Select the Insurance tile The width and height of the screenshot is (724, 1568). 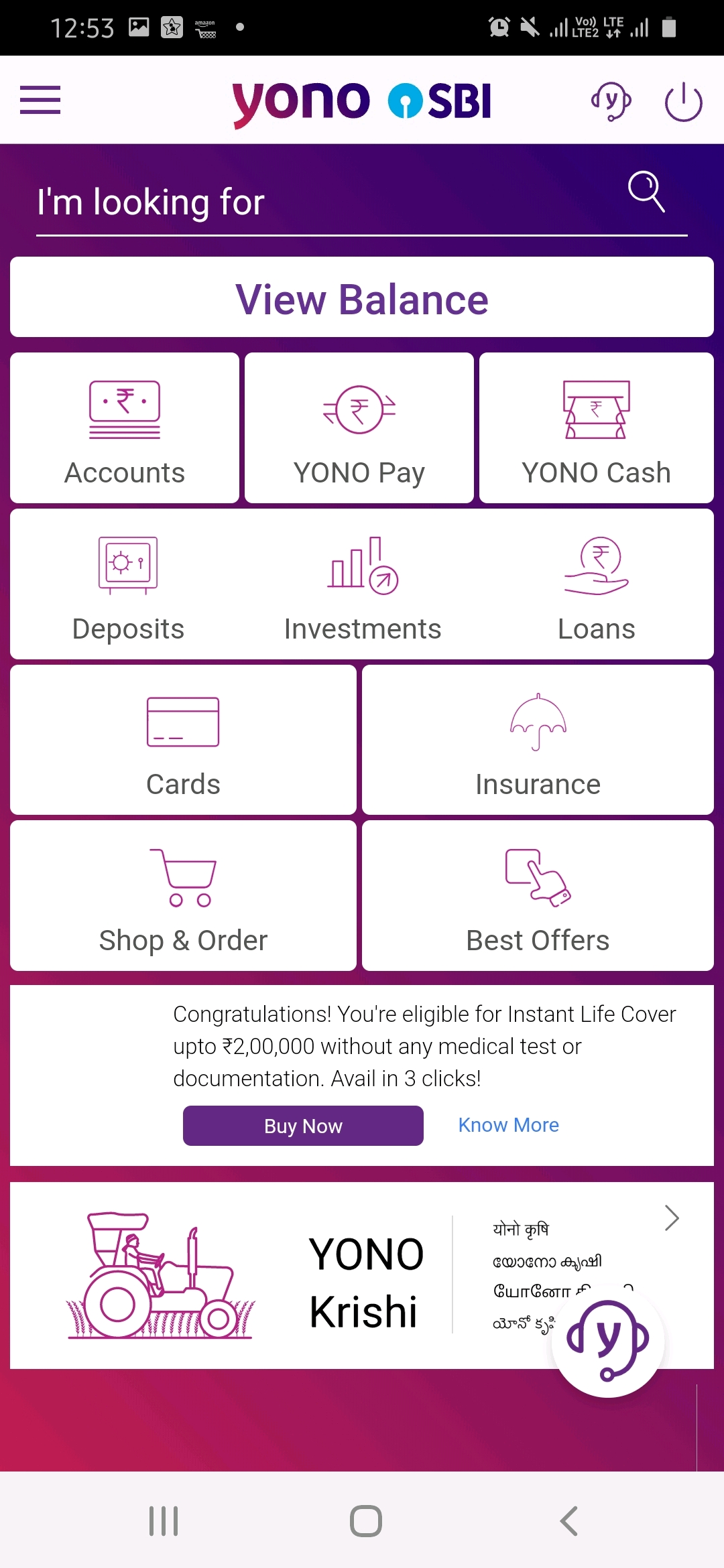(538, 740)
